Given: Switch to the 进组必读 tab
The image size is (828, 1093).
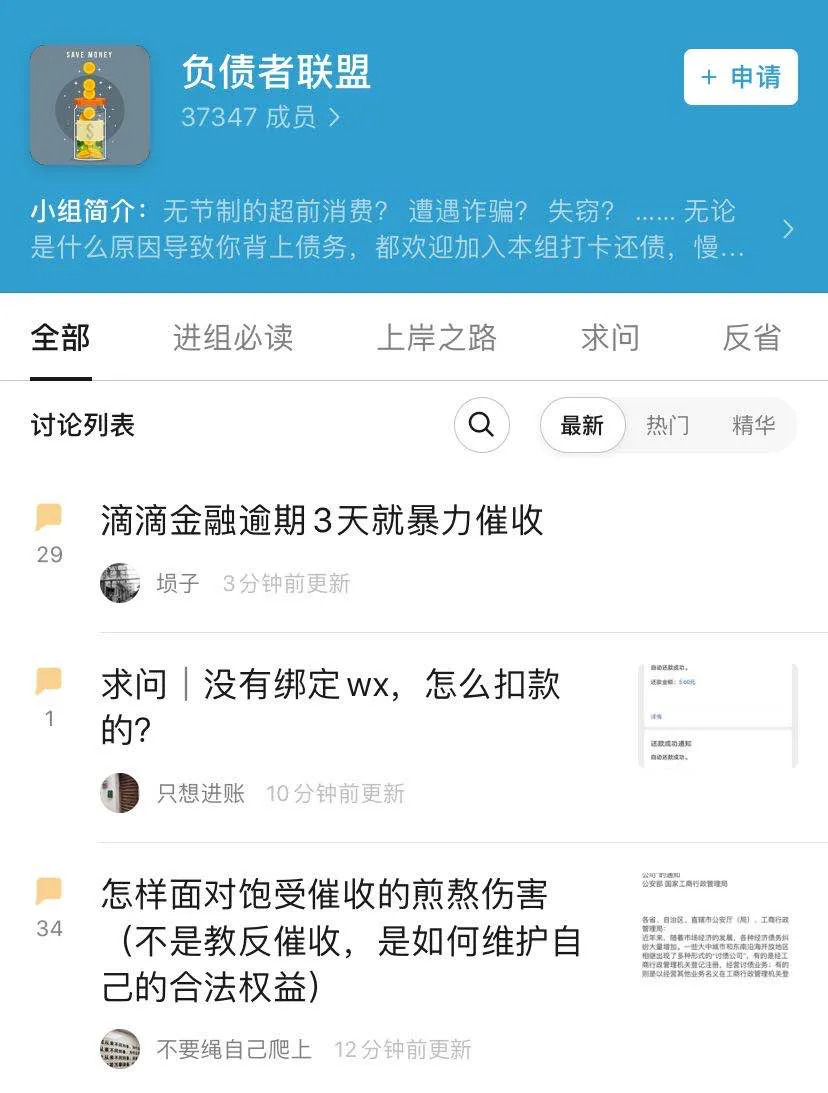Looking at the screenshot, I should click(233, 338).
